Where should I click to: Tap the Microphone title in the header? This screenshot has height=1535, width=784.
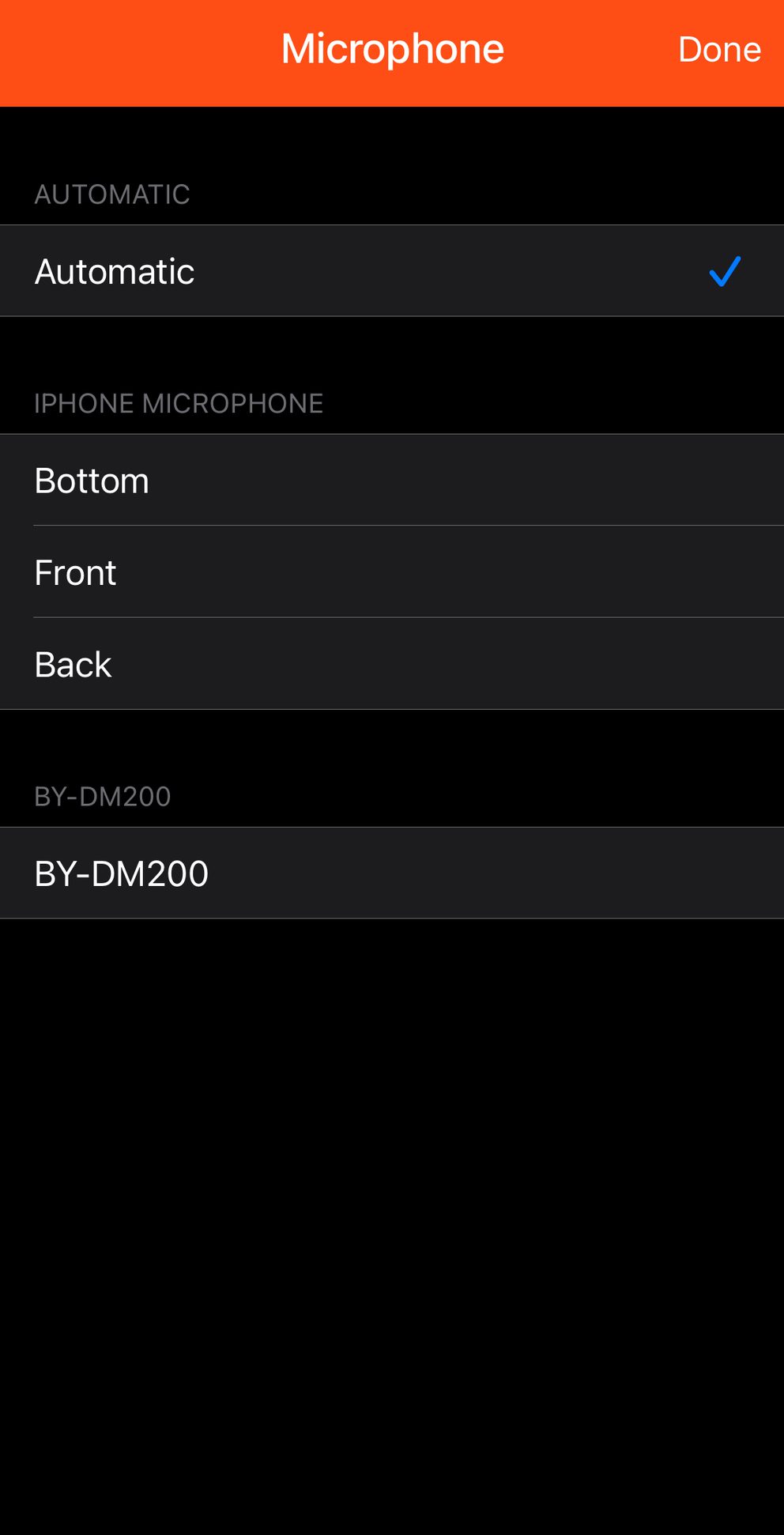(392, 49)
